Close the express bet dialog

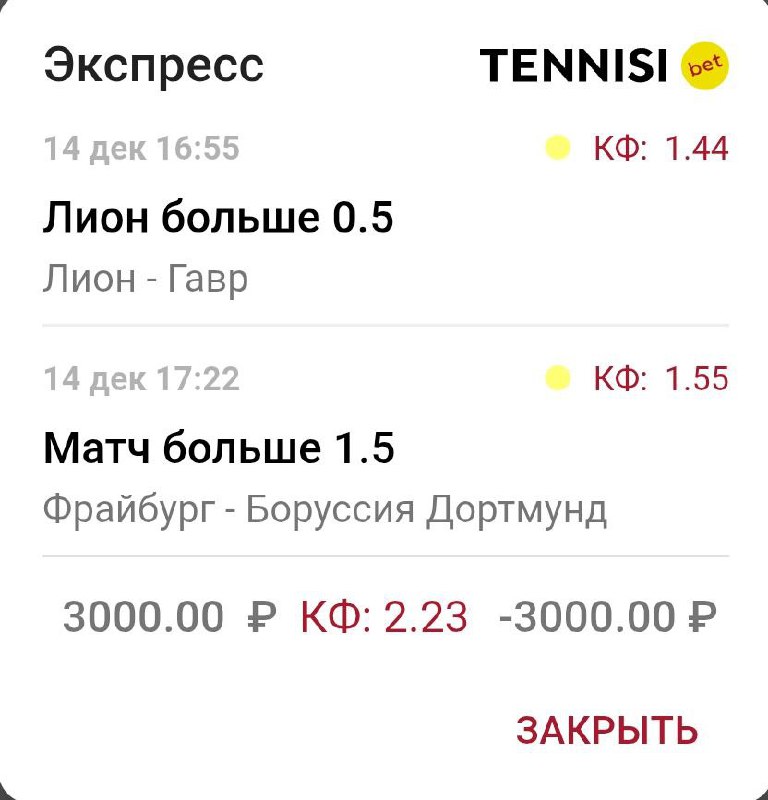pos(606,730)
